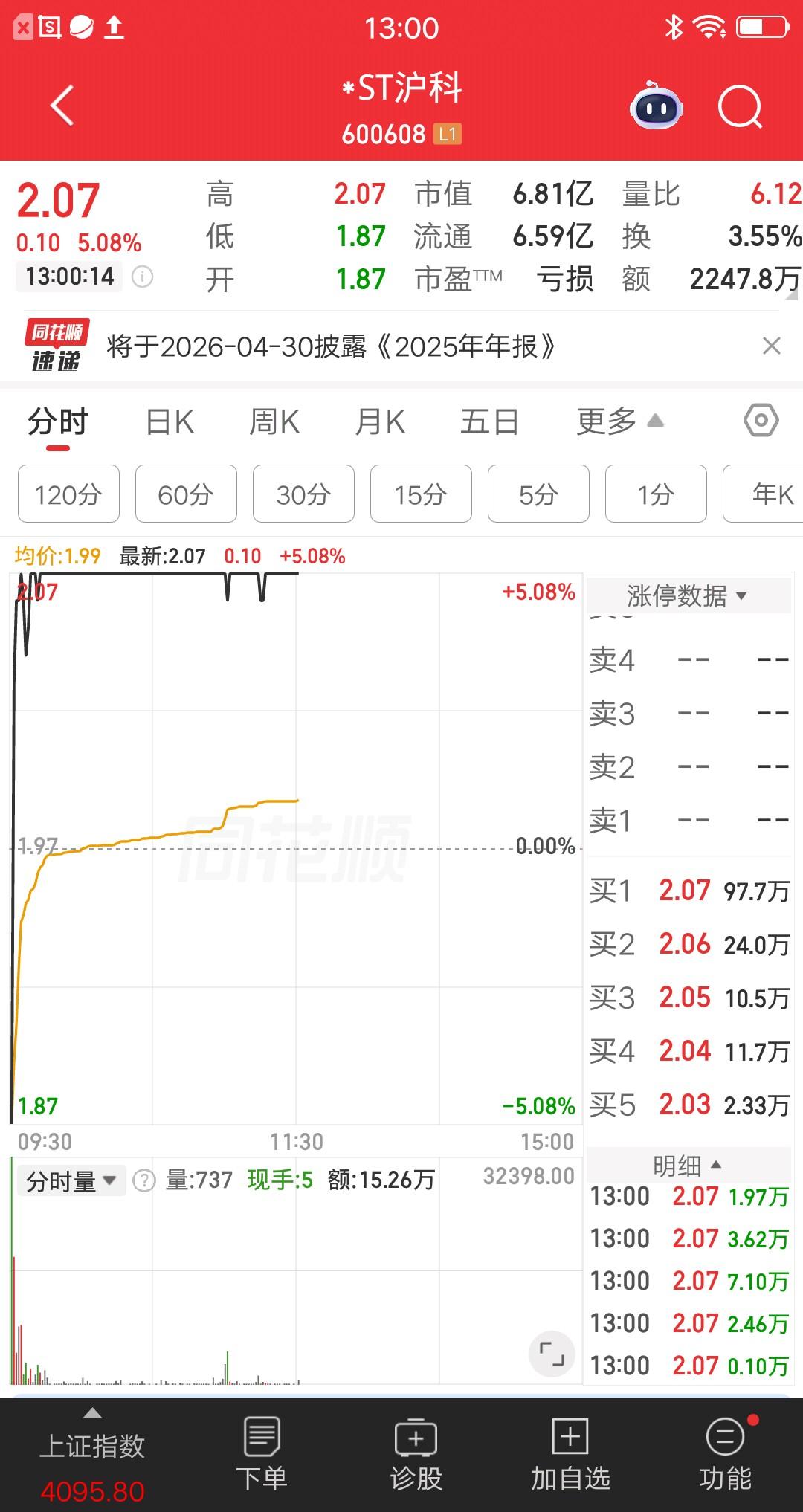803x1512 pixels.
Task: Open the chart settings gear icon
Action: click(x=760, y=421)
